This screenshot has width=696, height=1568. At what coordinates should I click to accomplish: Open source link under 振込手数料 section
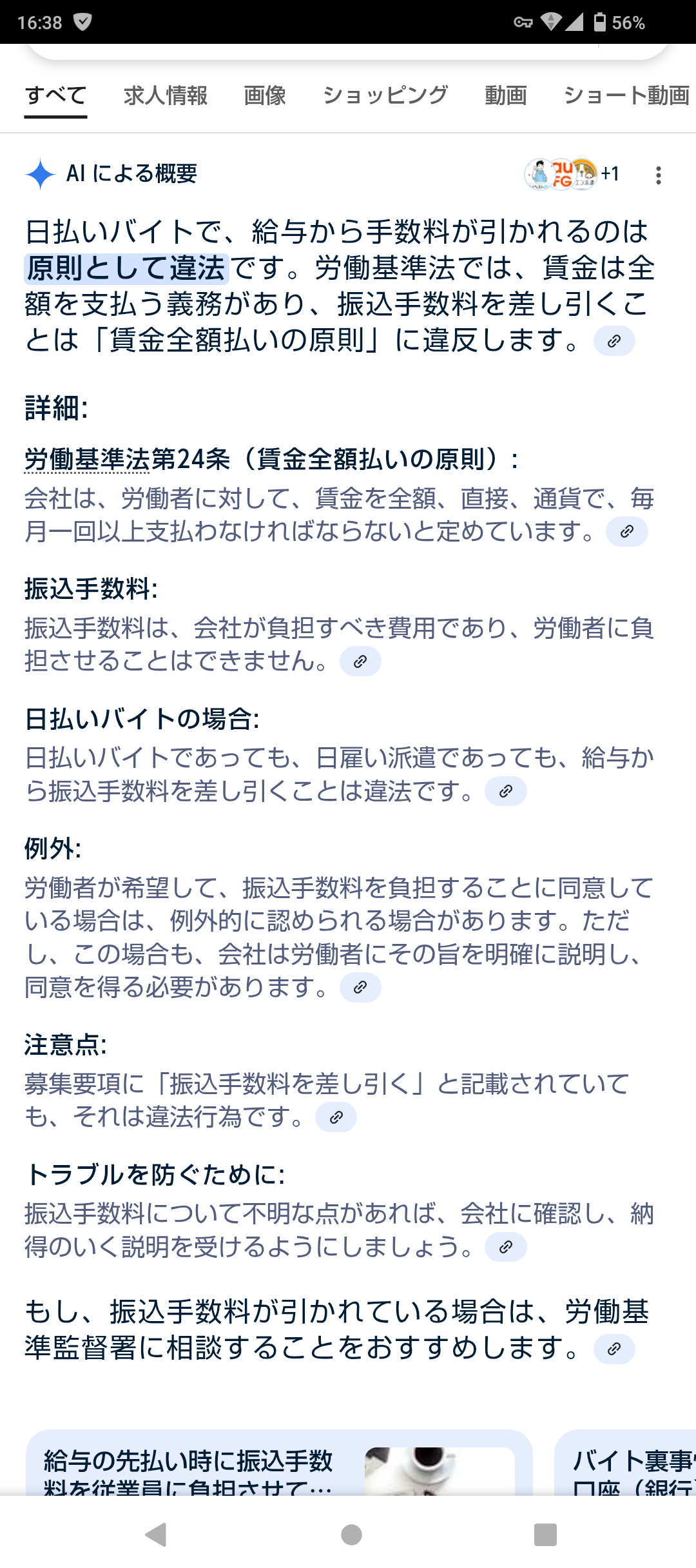click(x=360, y=661)
